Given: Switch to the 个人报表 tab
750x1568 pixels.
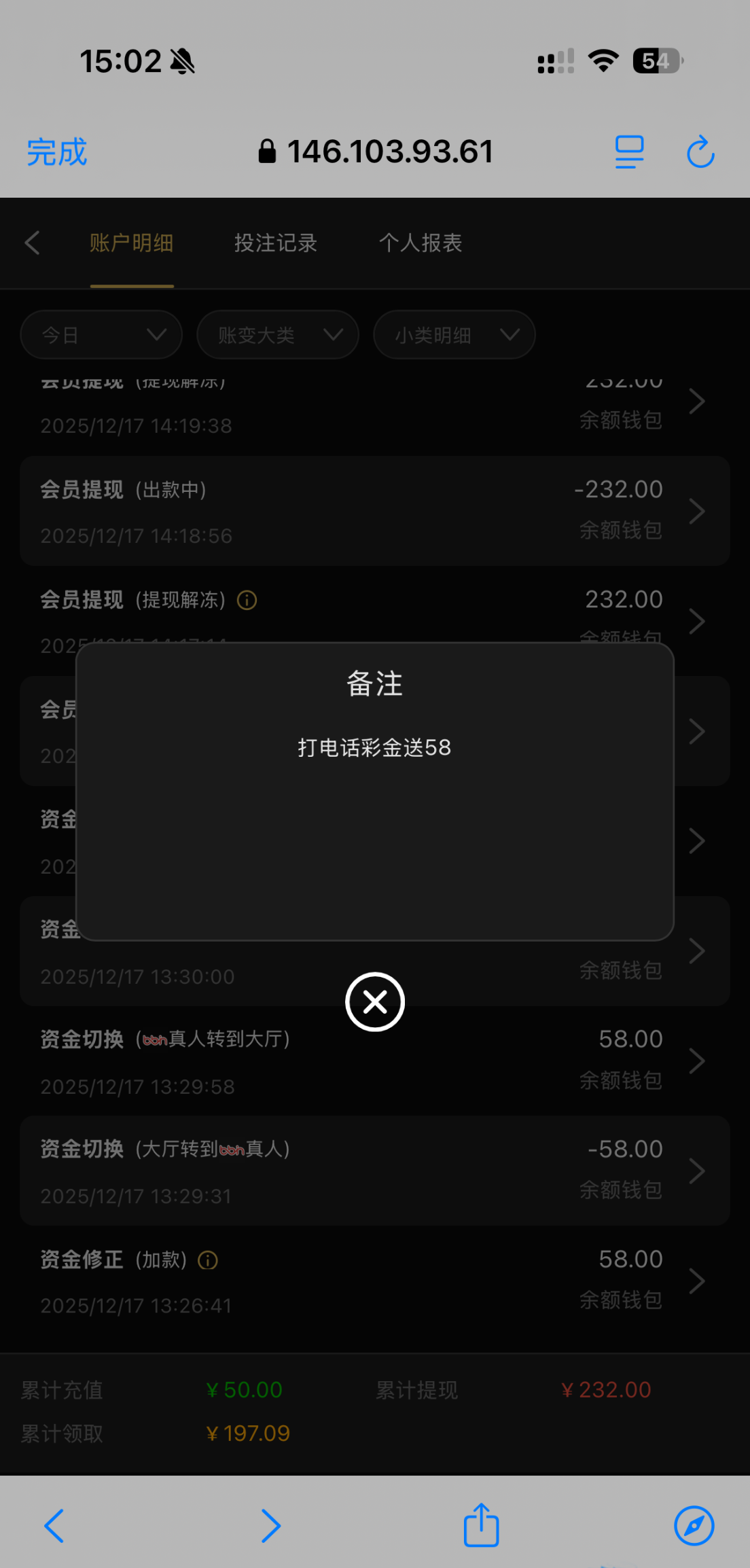Looking at the screenshot, I should tap(420, 243).
